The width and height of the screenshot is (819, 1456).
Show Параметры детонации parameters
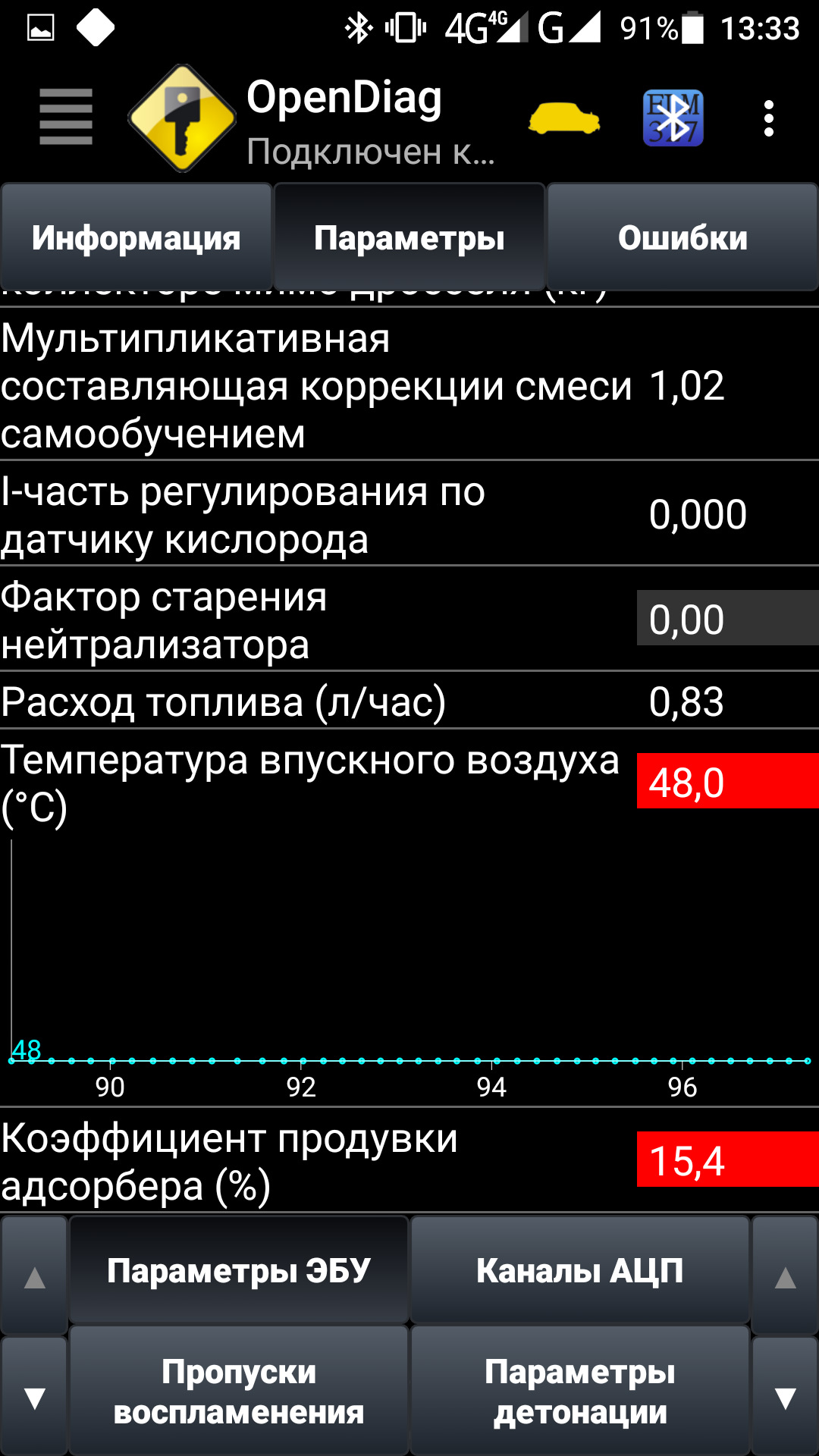click(x=580, y=1392)
